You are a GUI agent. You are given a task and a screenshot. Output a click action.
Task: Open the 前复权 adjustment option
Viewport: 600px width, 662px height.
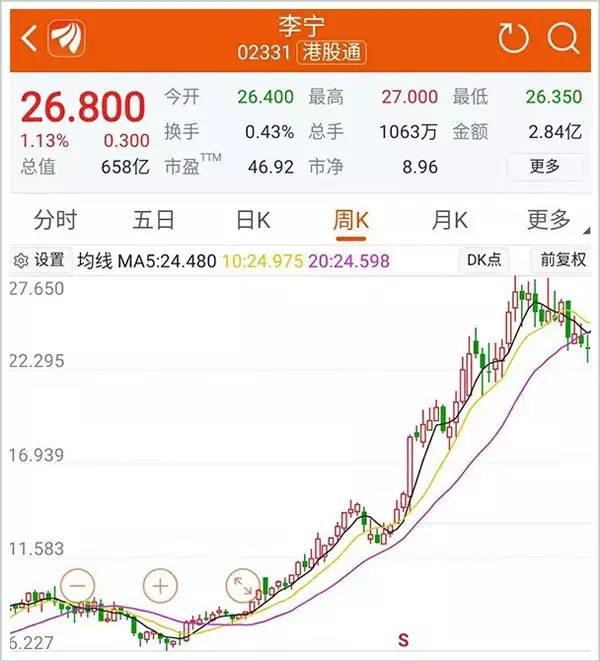[x=562, y=261]
